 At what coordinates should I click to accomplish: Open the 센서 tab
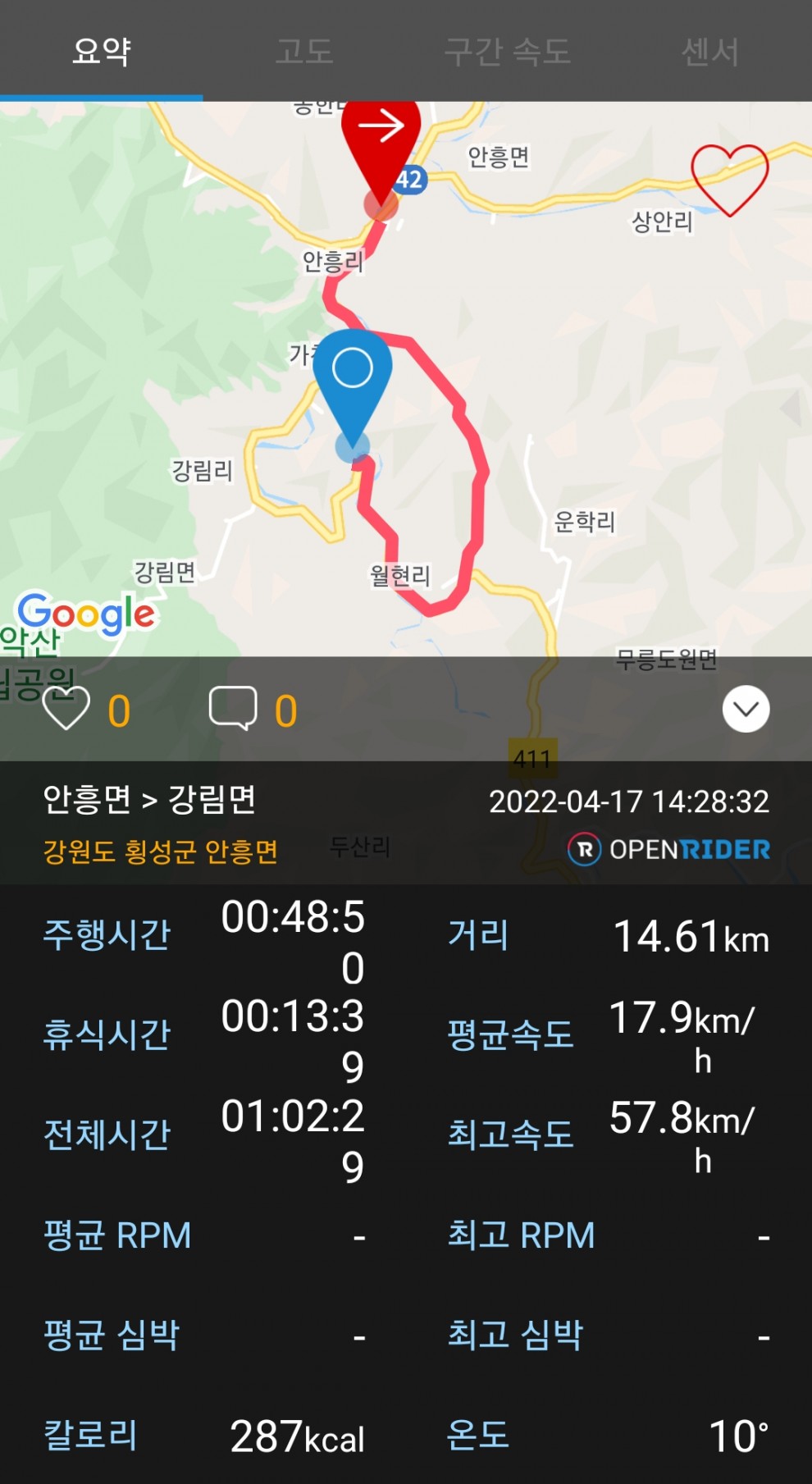point(710,51)
